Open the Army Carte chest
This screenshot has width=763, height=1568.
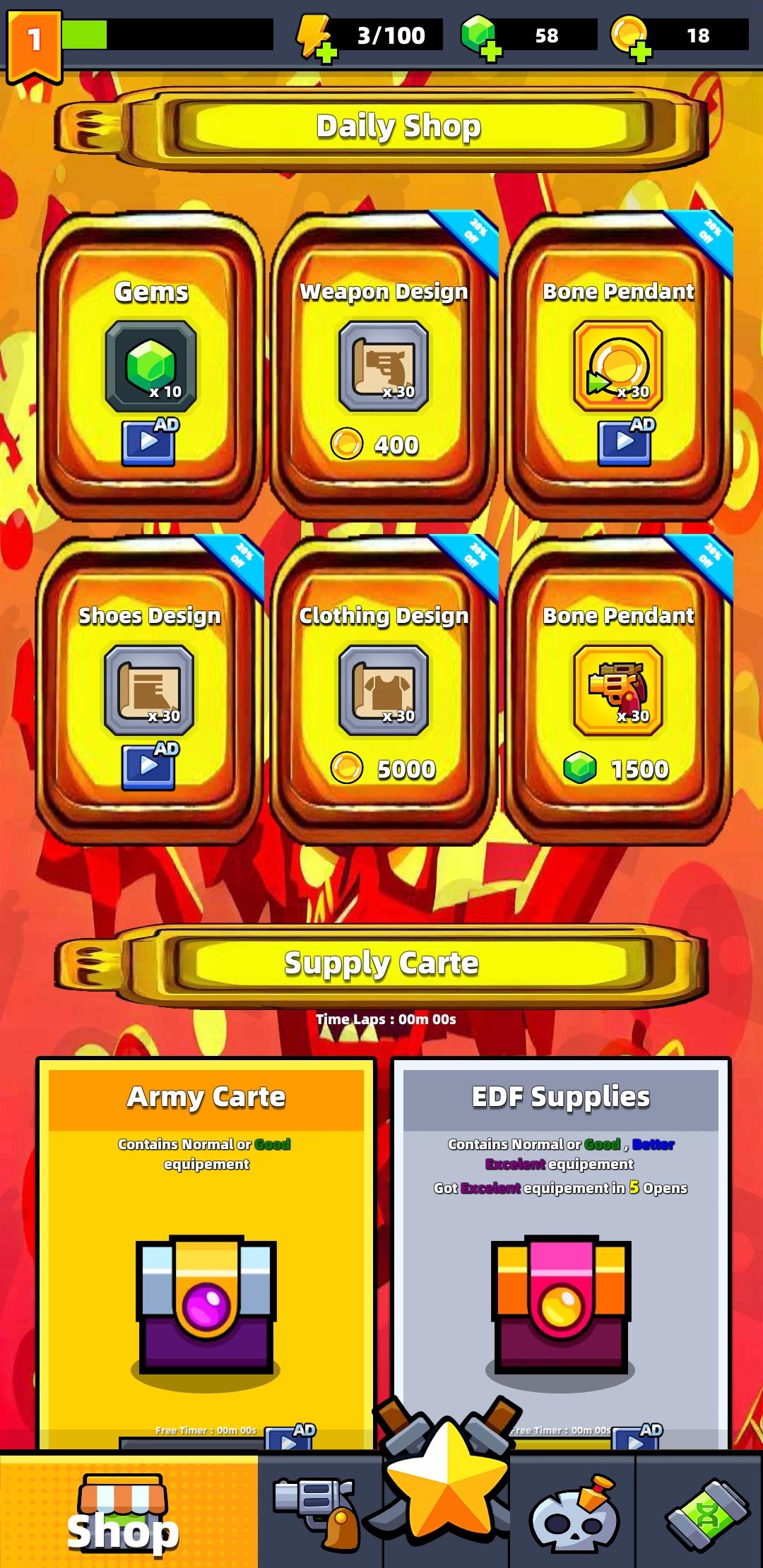(x=206, y=1307)
